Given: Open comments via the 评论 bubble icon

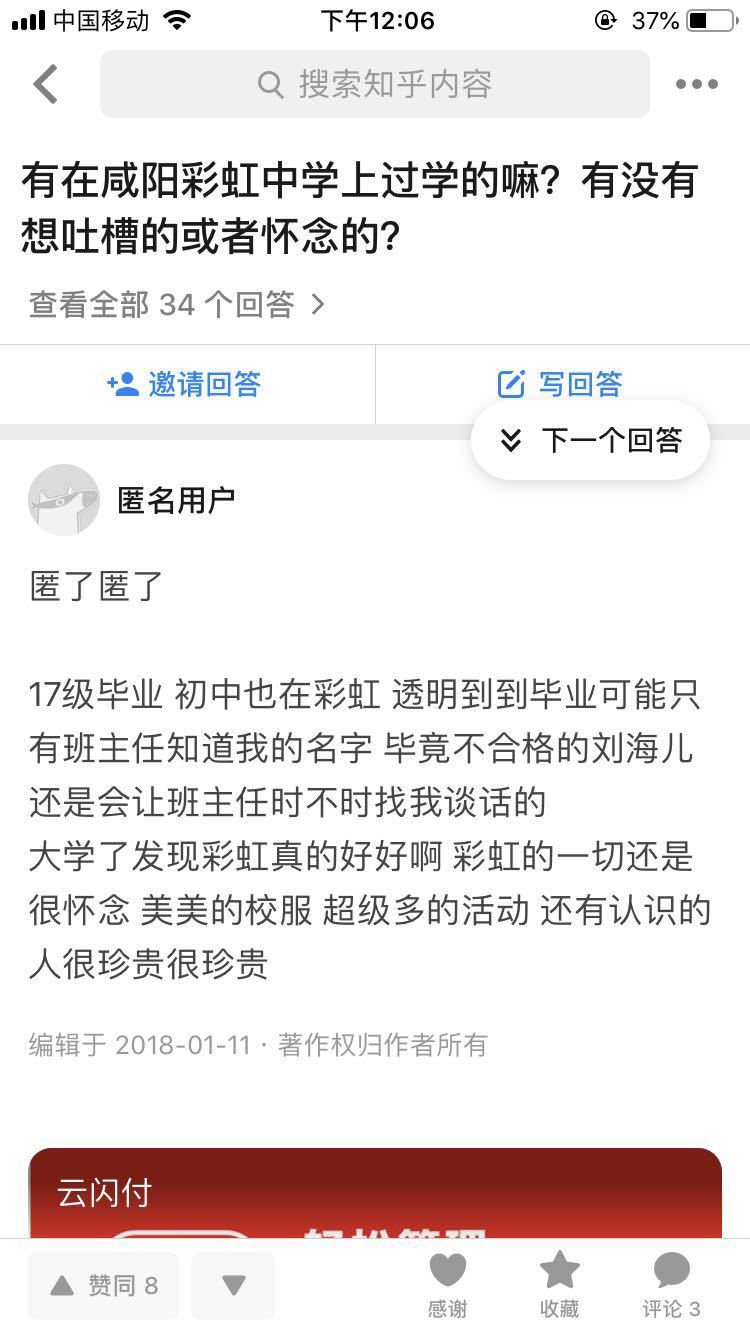Looking at the screenshot, I should click(671, 1268).
